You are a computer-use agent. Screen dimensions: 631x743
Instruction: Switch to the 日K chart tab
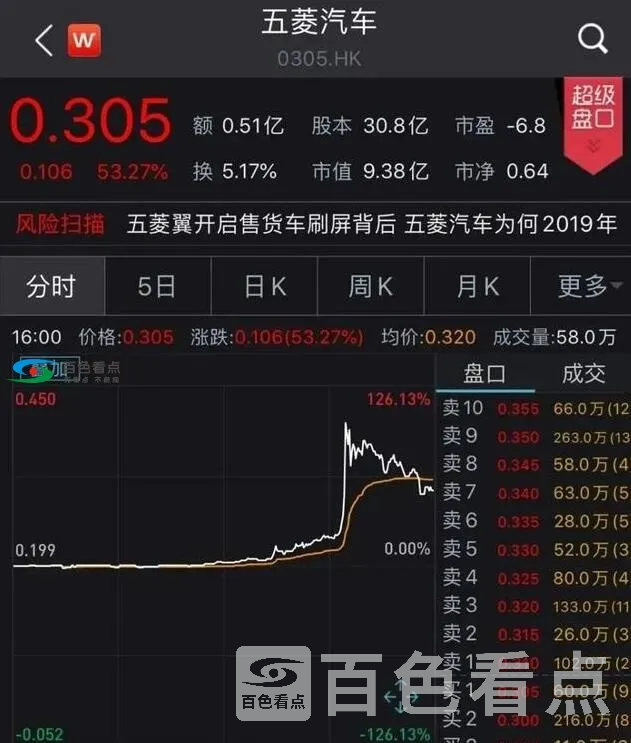[265, 287]
